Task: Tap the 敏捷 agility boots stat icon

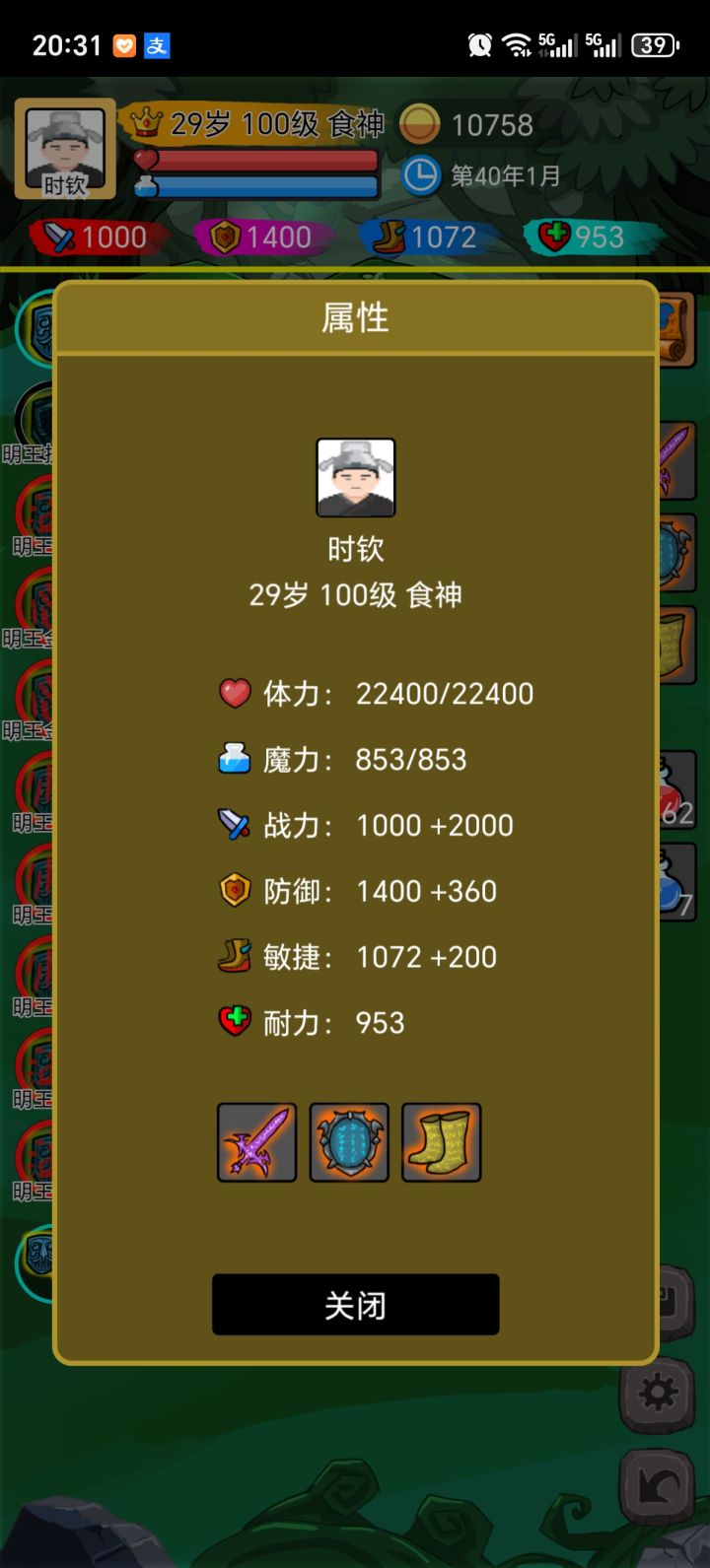Action: [233, 956]
